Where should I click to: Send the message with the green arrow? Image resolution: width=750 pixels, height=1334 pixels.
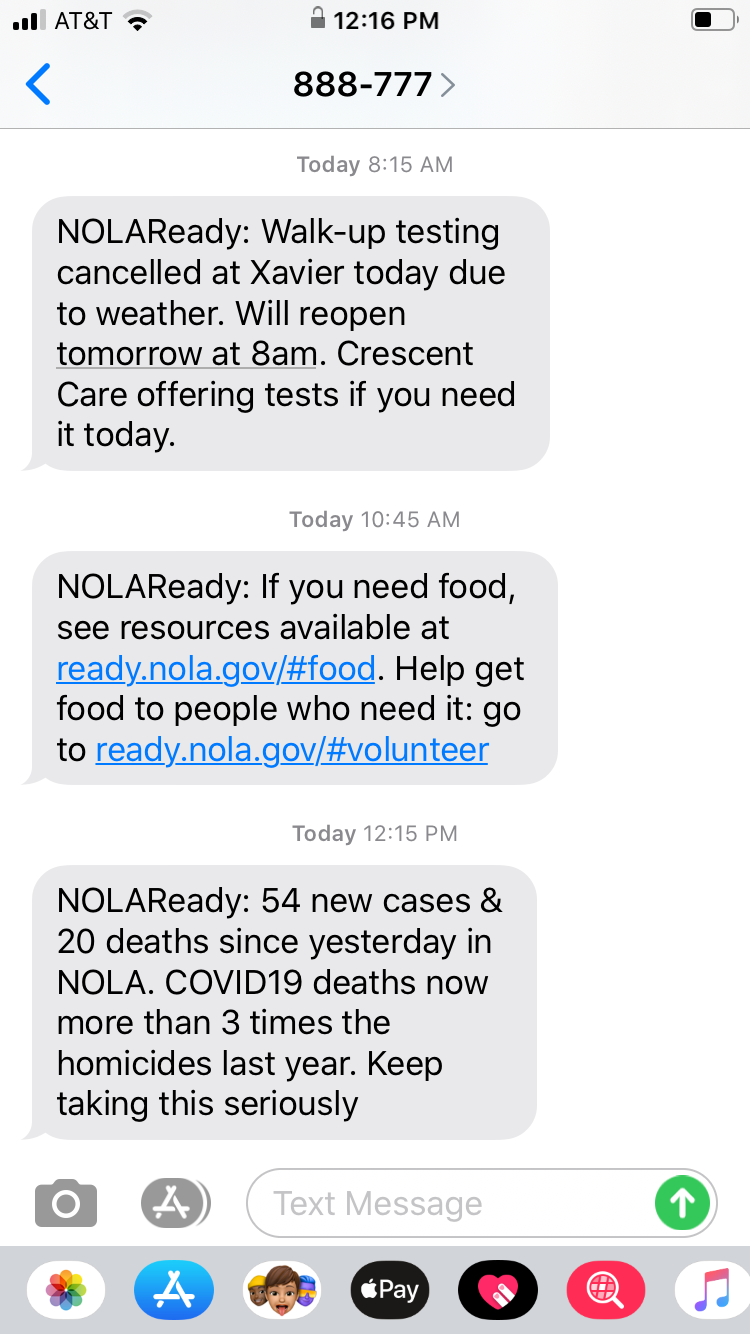tap(682, 1203)
